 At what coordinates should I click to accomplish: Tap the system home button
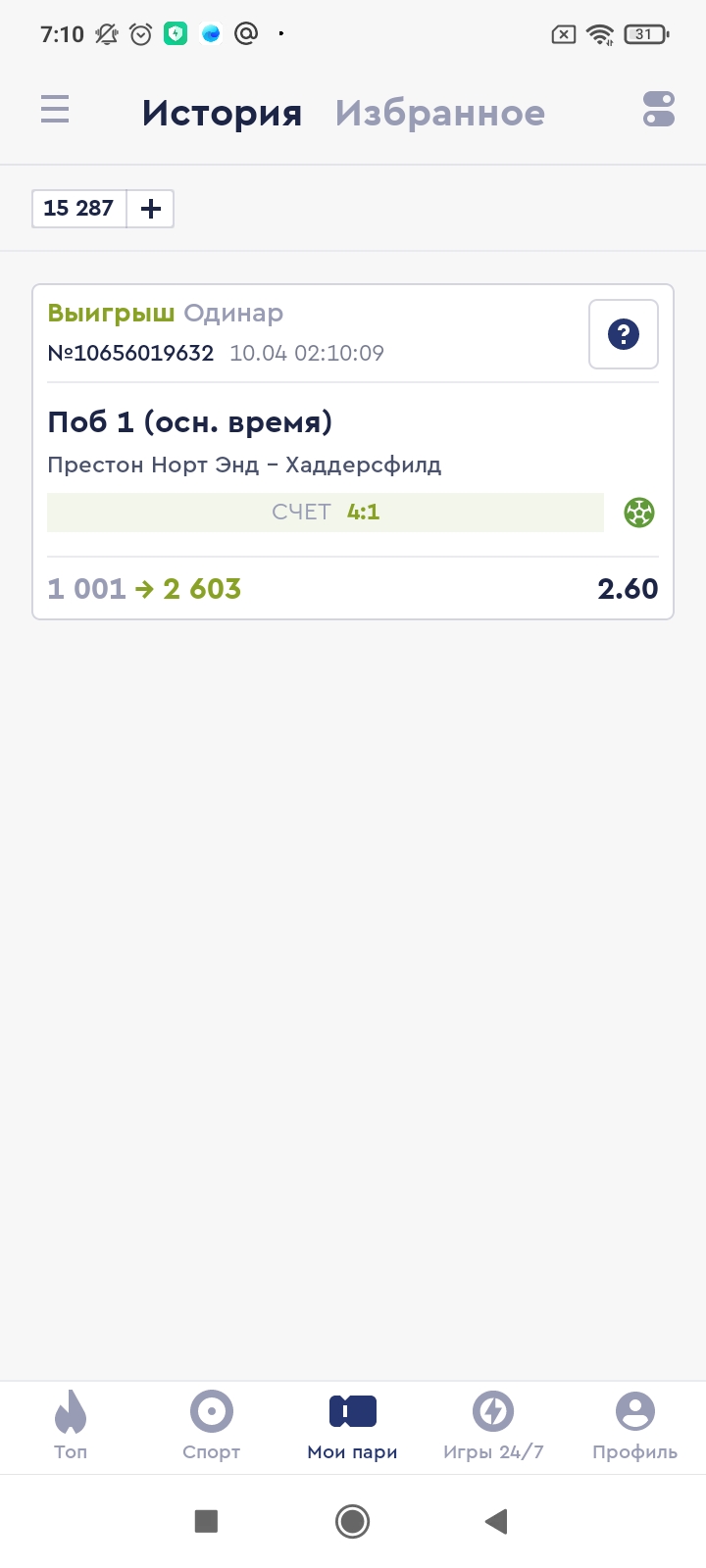[x=352, y=1521]
